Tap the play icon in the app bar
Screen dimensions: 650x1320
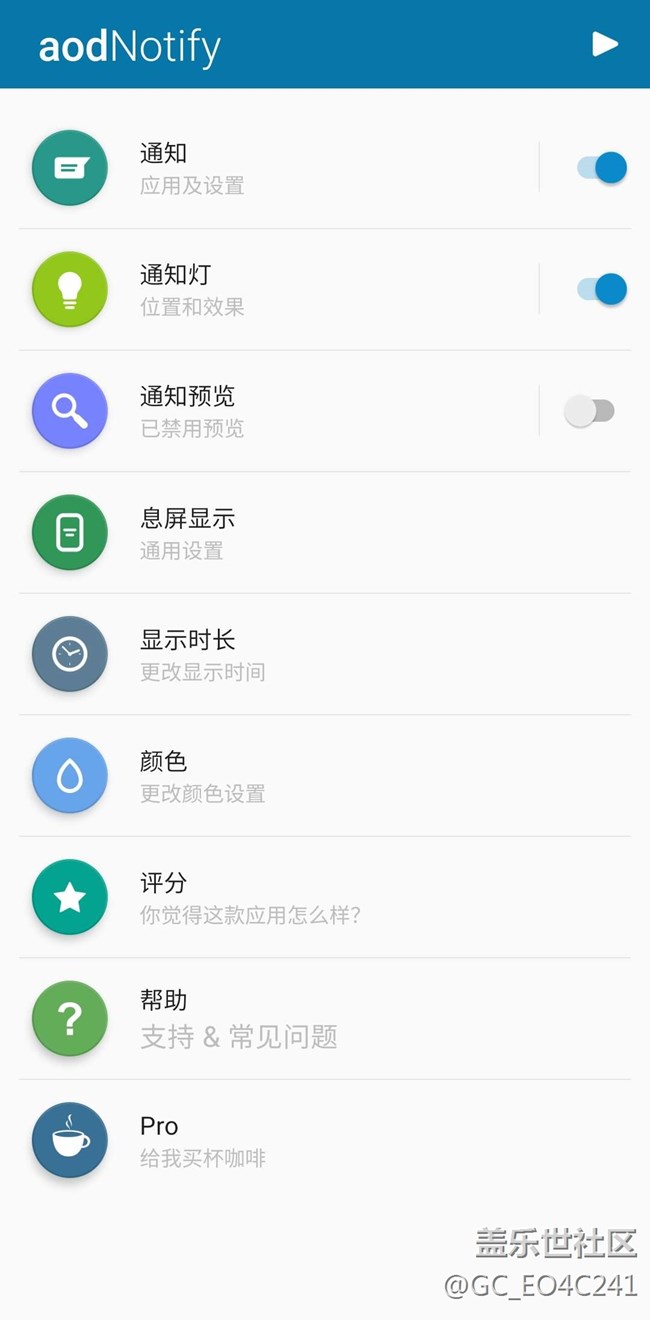[604, 44]
